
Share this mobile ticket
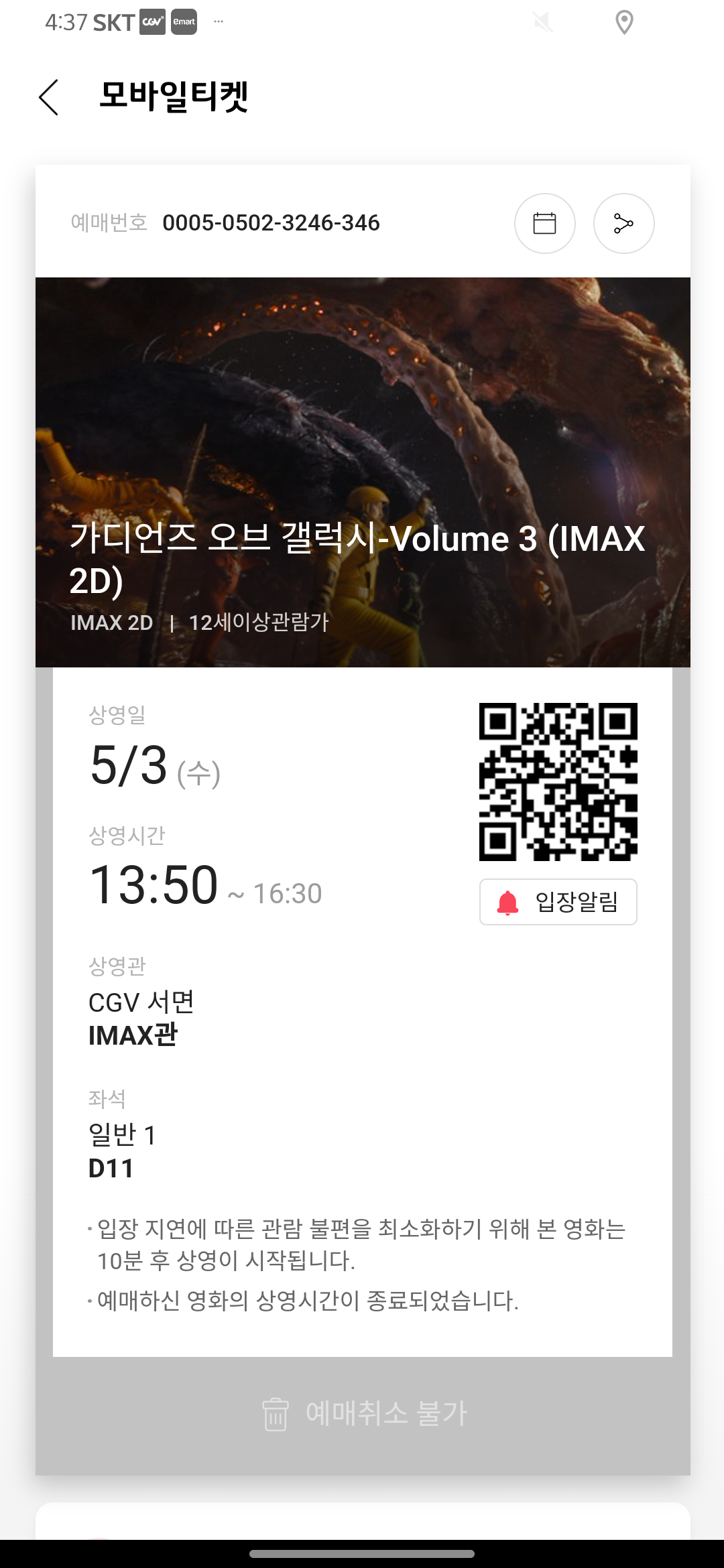623,223
